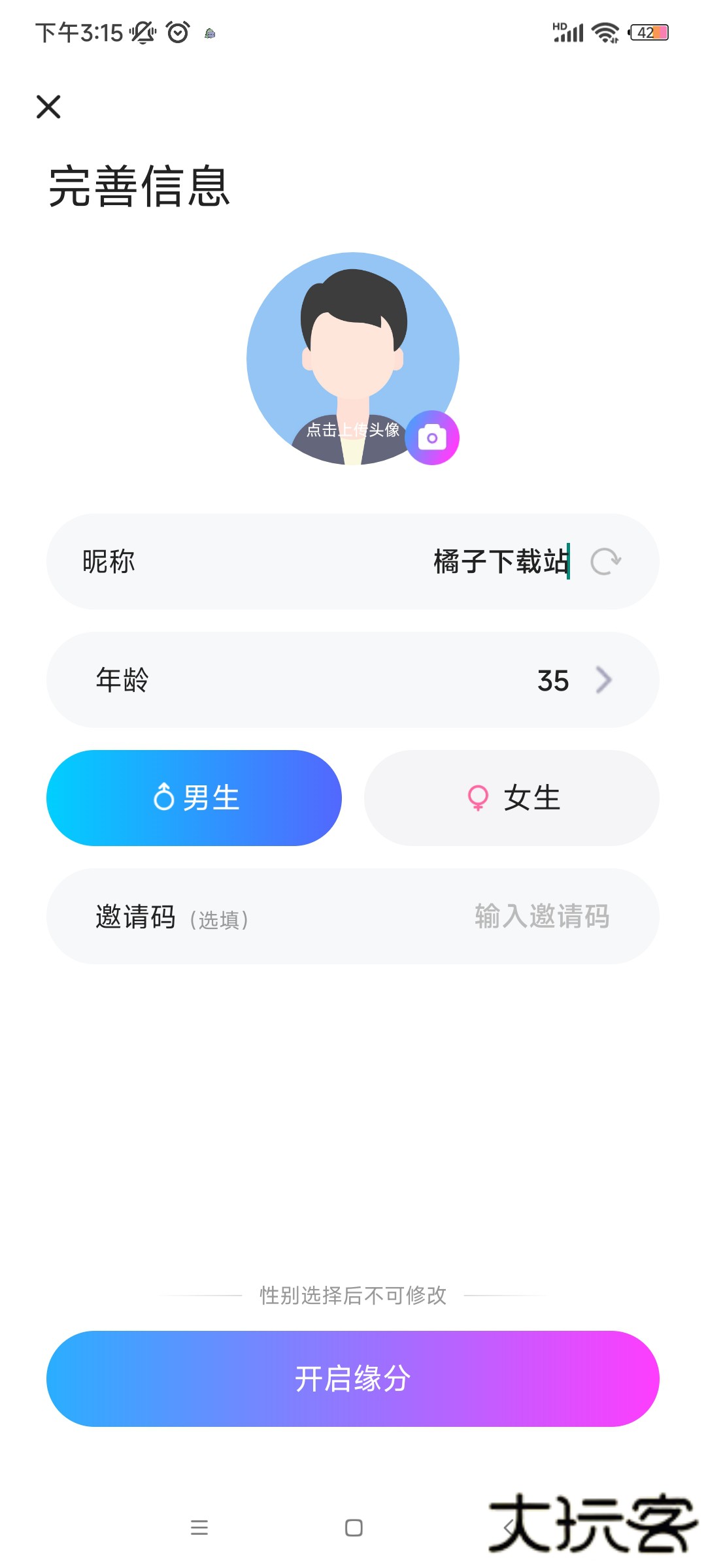Viewport: 706px width, 1568px height.
Task: Tap the male gender symbol icon
Action: click(163, 797)
